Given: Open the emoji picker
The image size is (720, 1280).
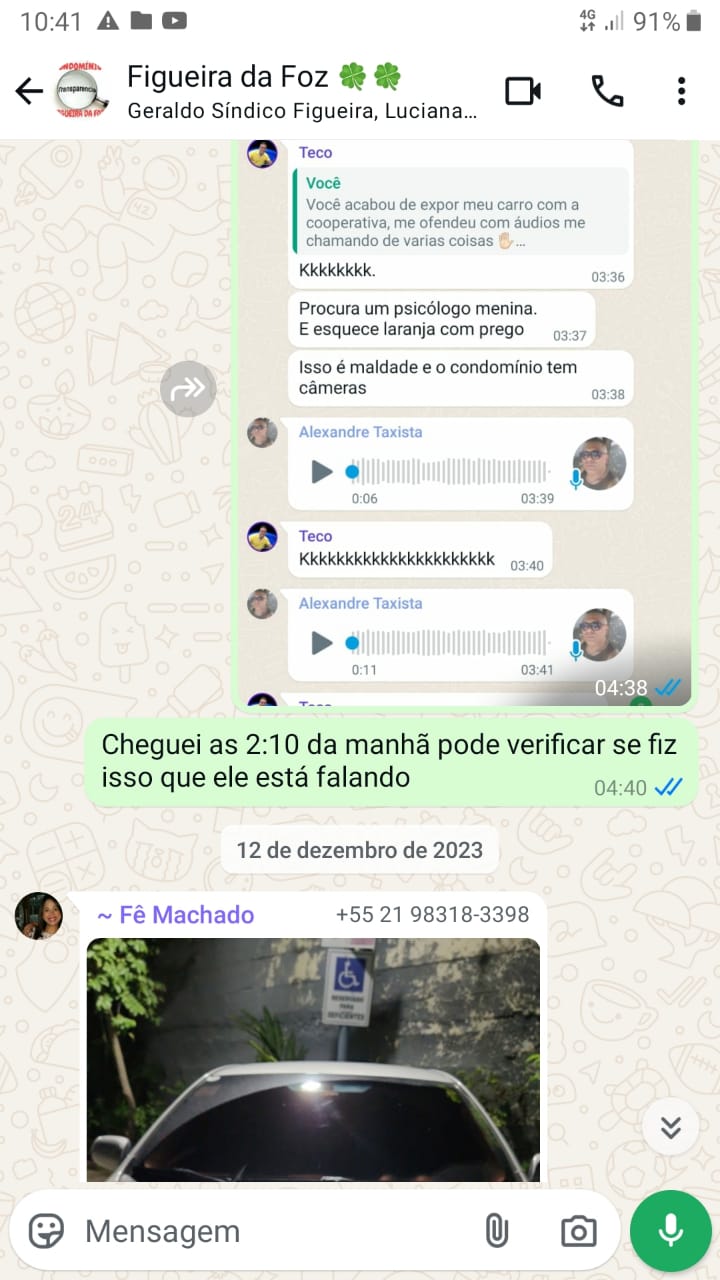Looking at the screenshot, I should [x=46, y=1231].
